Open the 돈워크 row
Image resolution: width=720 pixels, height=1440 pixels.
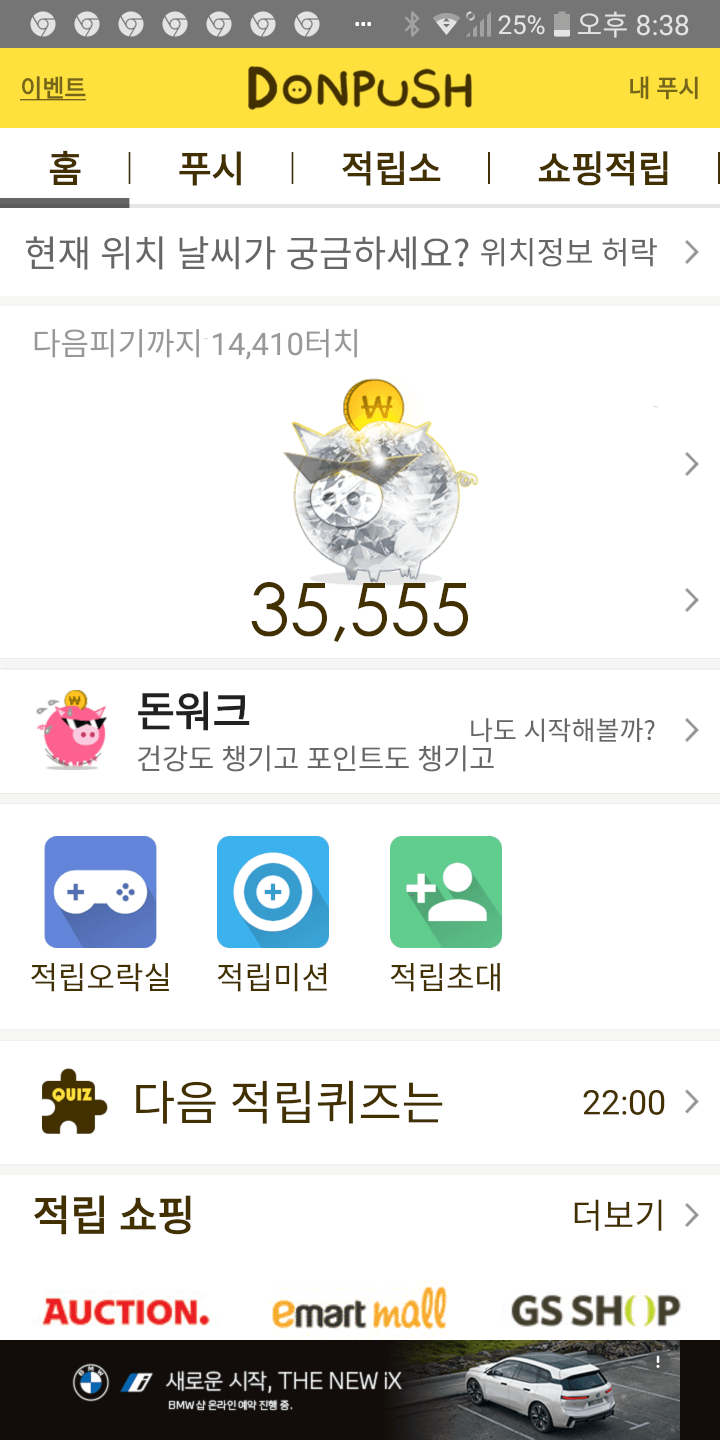pyautogui.click(x=360, y=731)
